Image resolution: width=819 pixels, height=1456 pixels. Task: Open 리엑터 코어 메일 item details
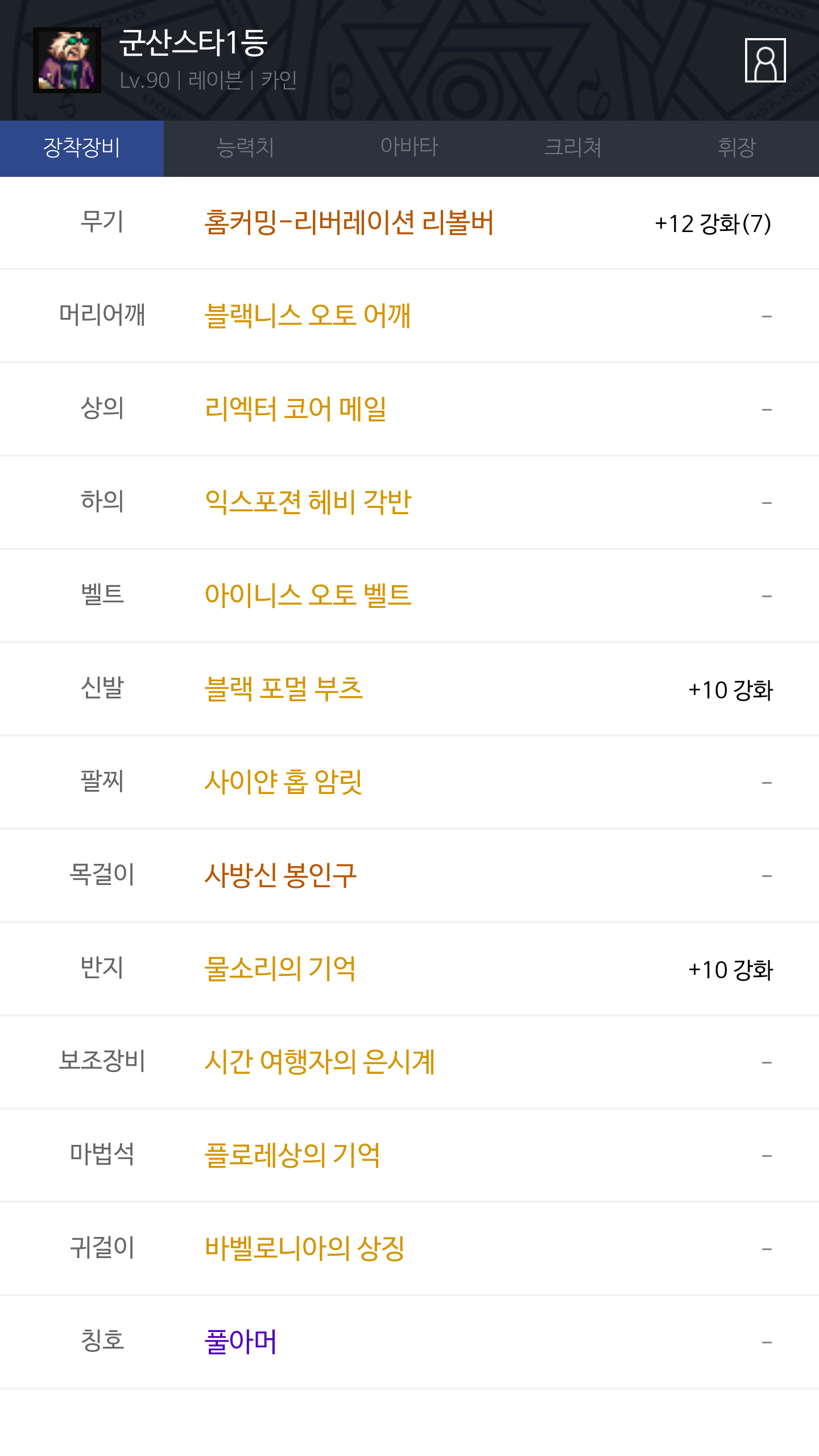pos(296,409)
